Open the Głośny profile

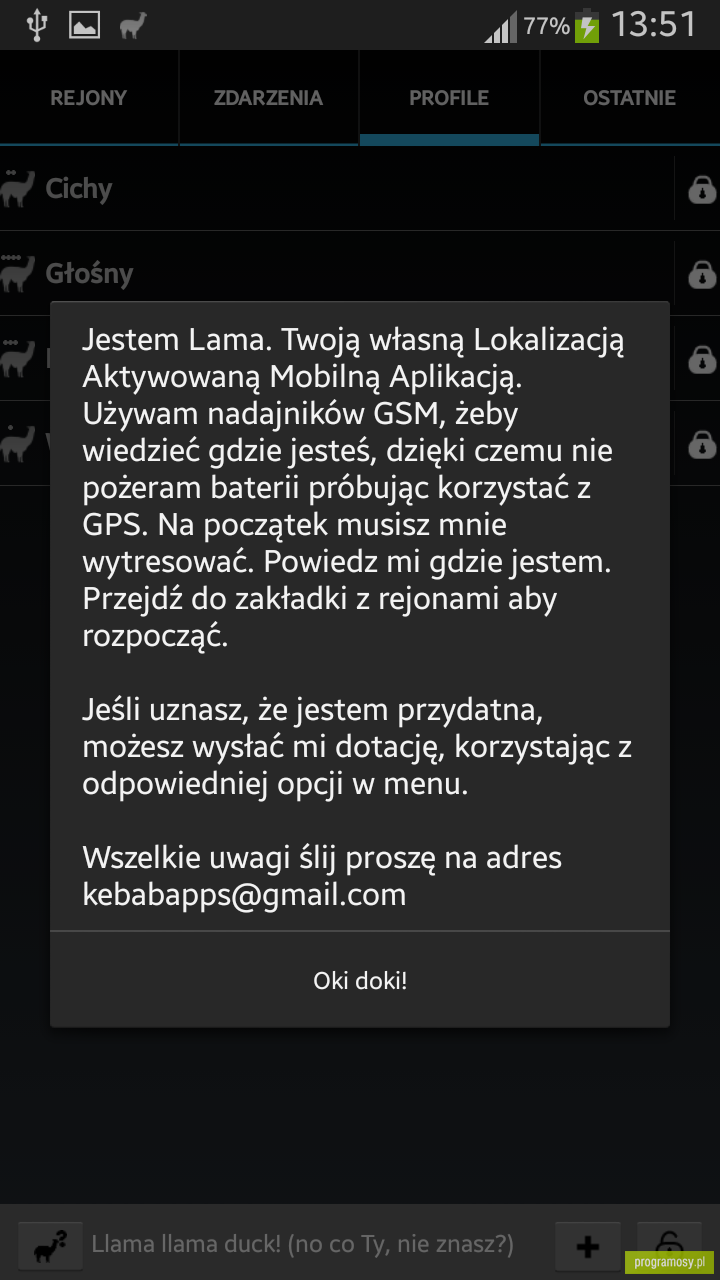click(337, 273)
